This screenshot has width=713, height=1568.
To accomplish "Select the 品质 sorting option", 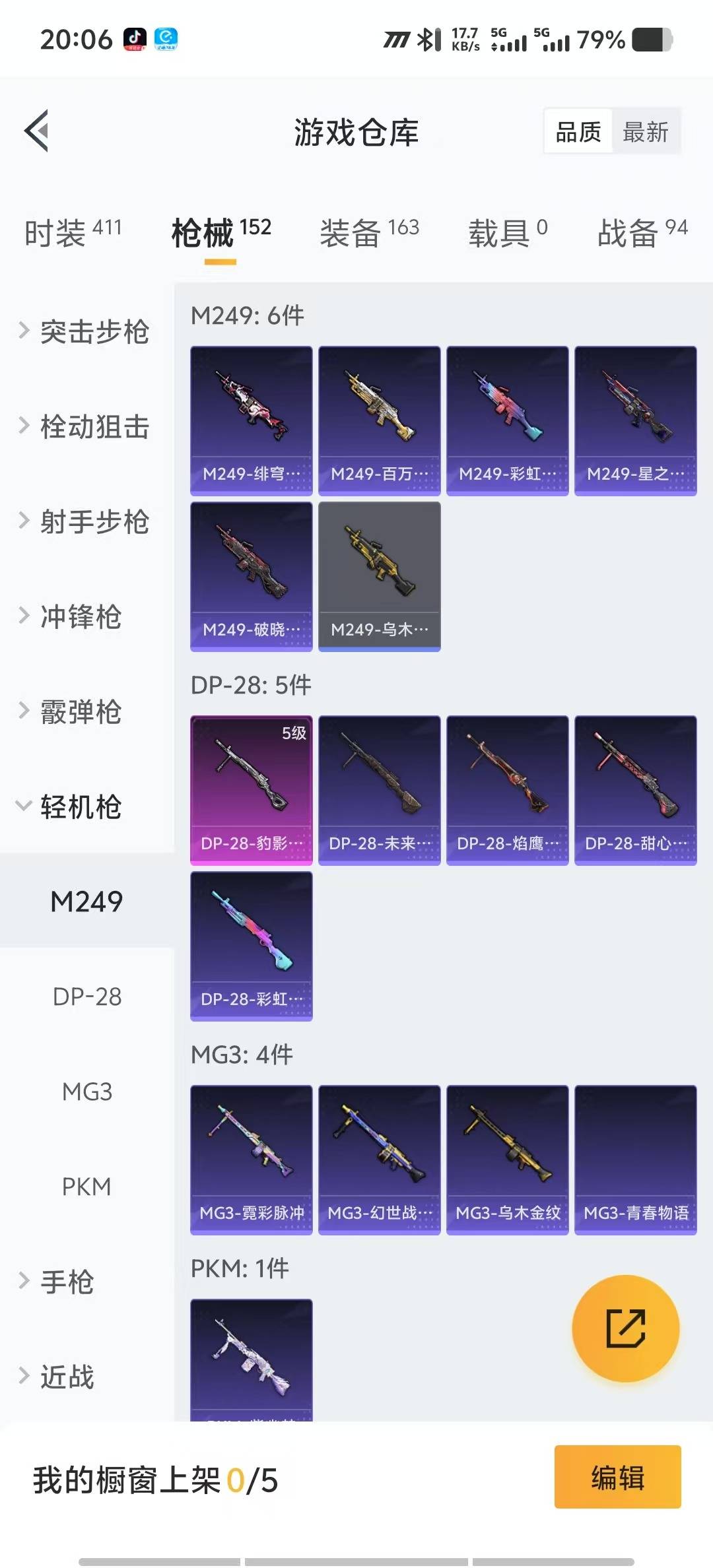I will coord(578,132).
